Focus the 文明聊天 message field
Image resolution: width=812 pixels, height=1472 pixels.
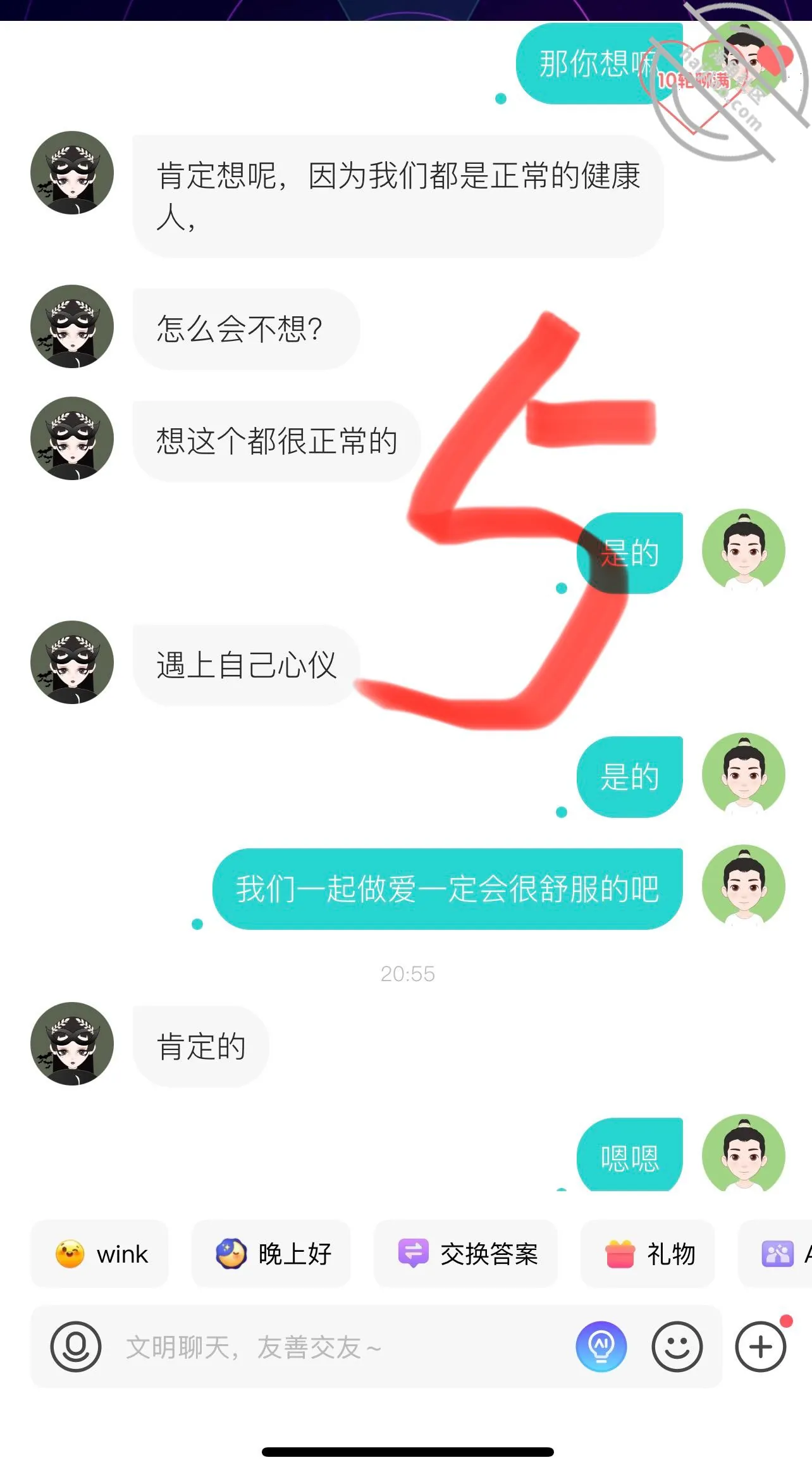coord(341,1347)
